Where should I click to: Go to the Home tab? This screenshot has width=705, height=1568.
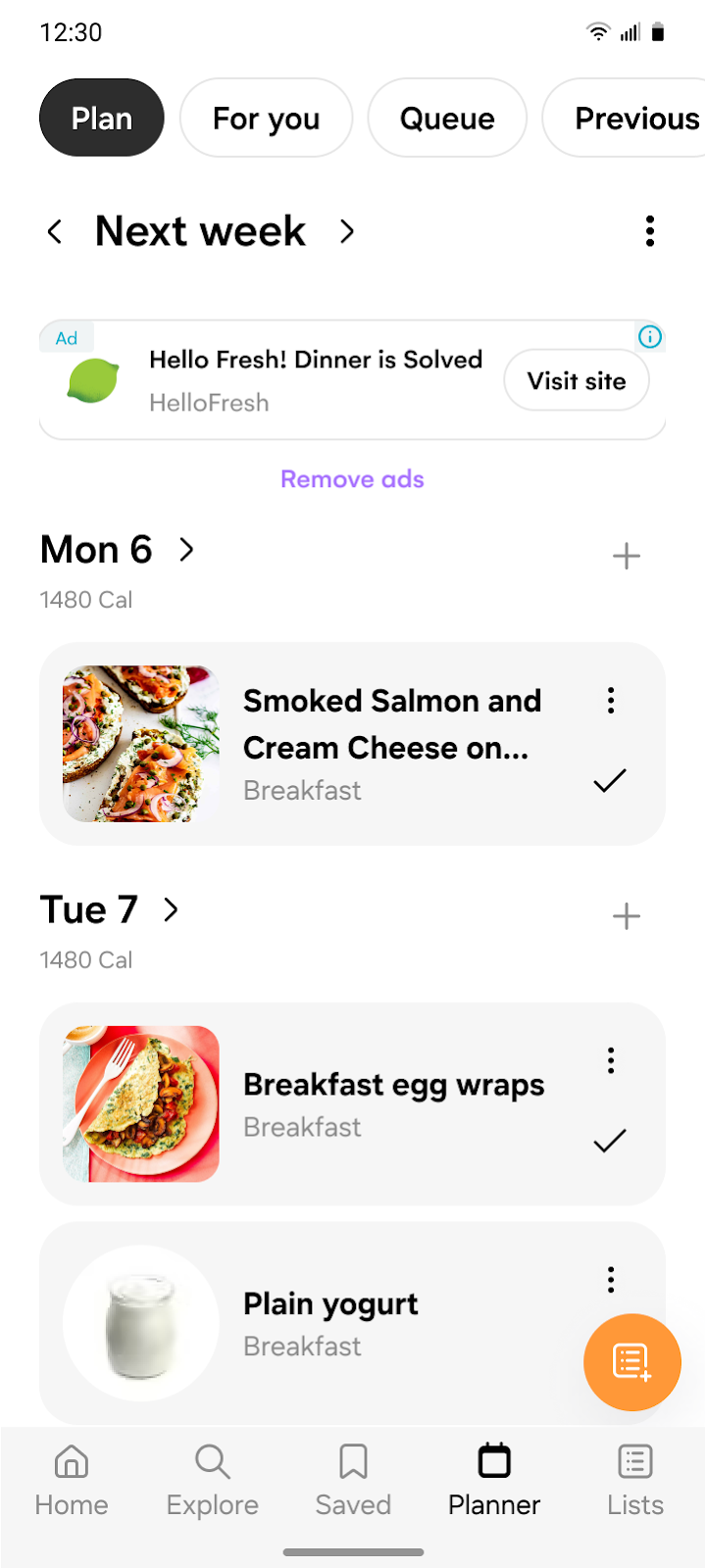[72, 1480]
